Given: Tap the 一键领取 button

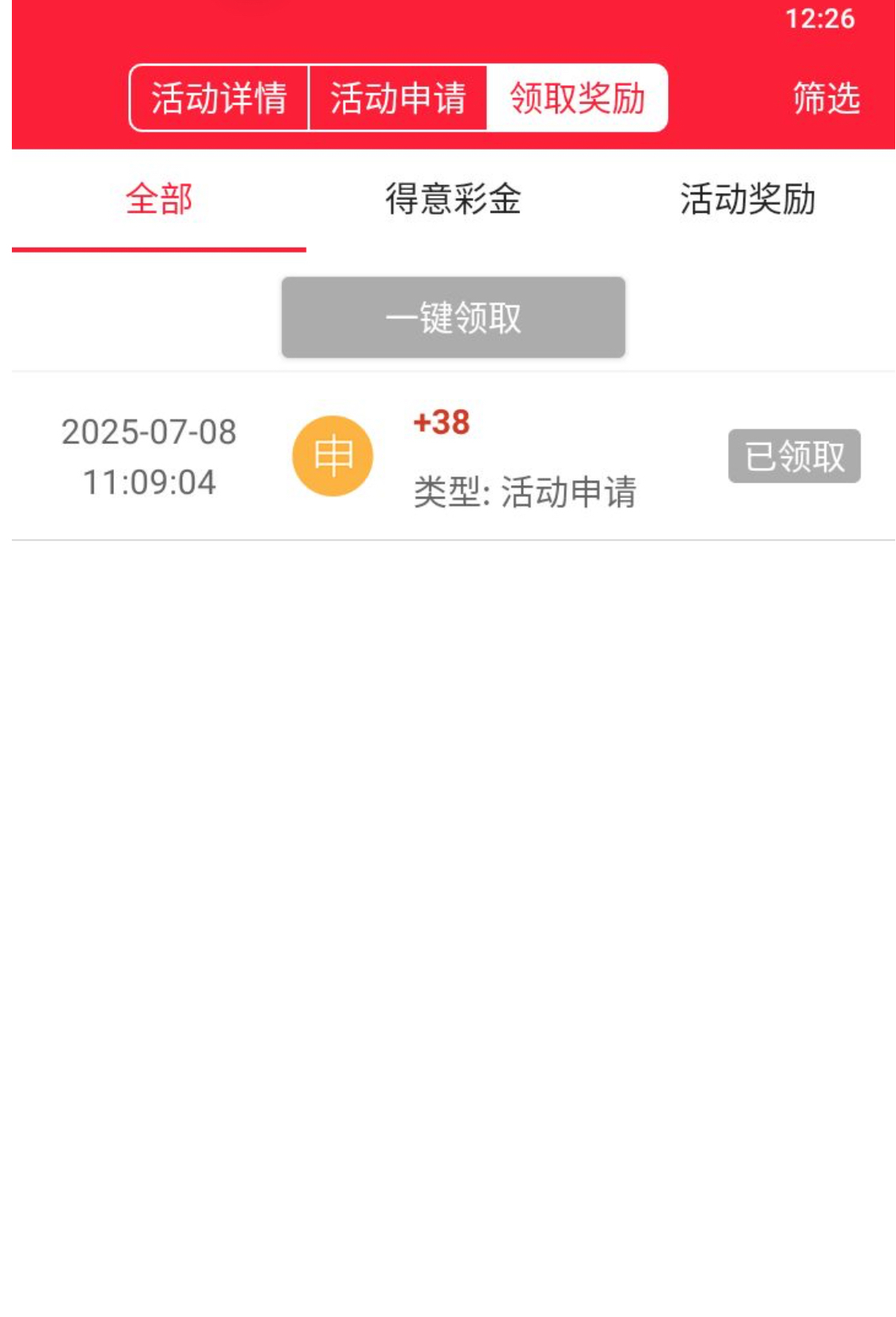Looking at the screenshot, I should click(453, 317).
